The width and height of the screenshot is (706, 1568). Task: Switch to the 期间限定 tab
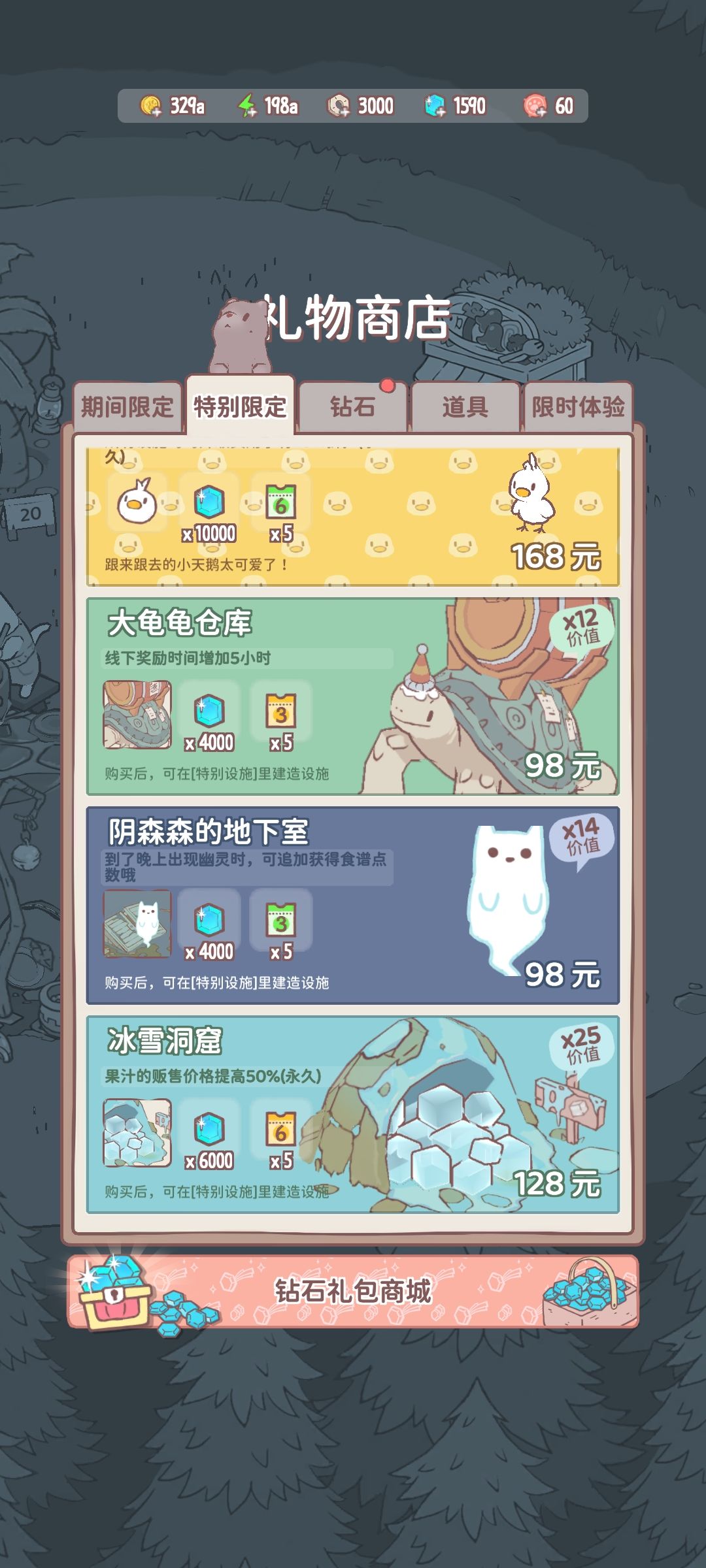coord(127,407)
